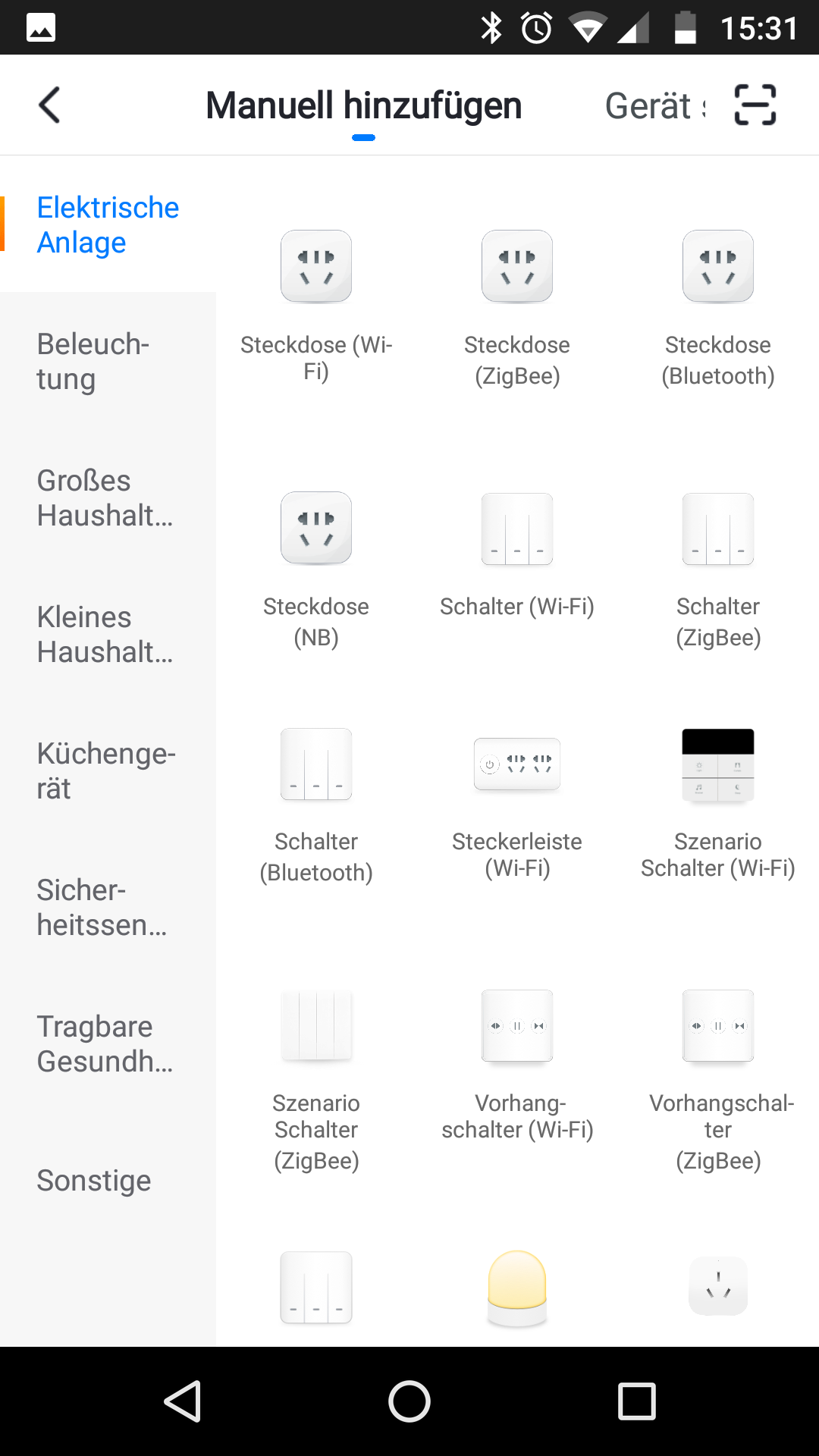Select Steckdose (Bluetooth)

pos(718,307)
